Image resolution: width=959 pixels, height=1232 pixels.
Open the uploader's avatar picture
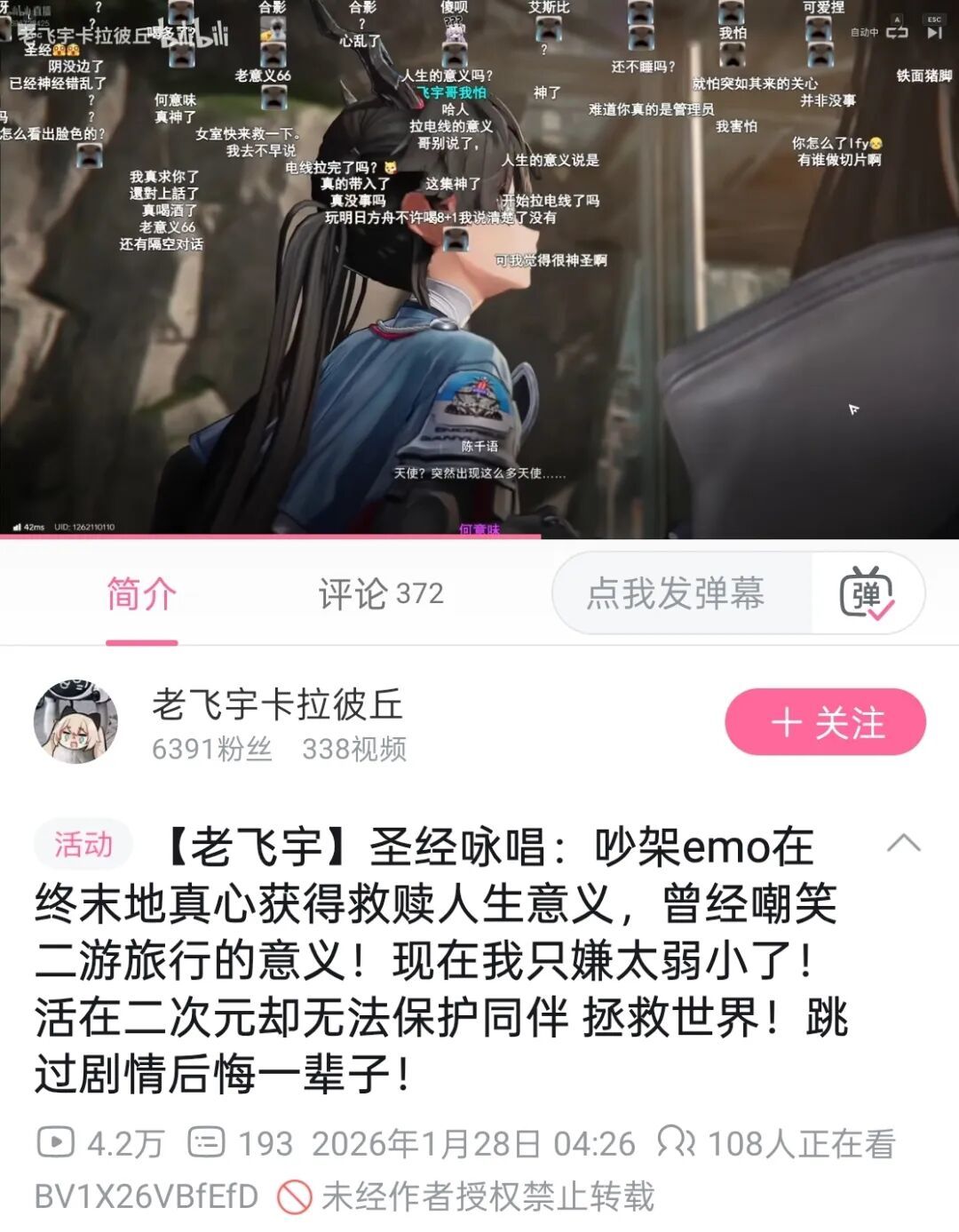75,719
